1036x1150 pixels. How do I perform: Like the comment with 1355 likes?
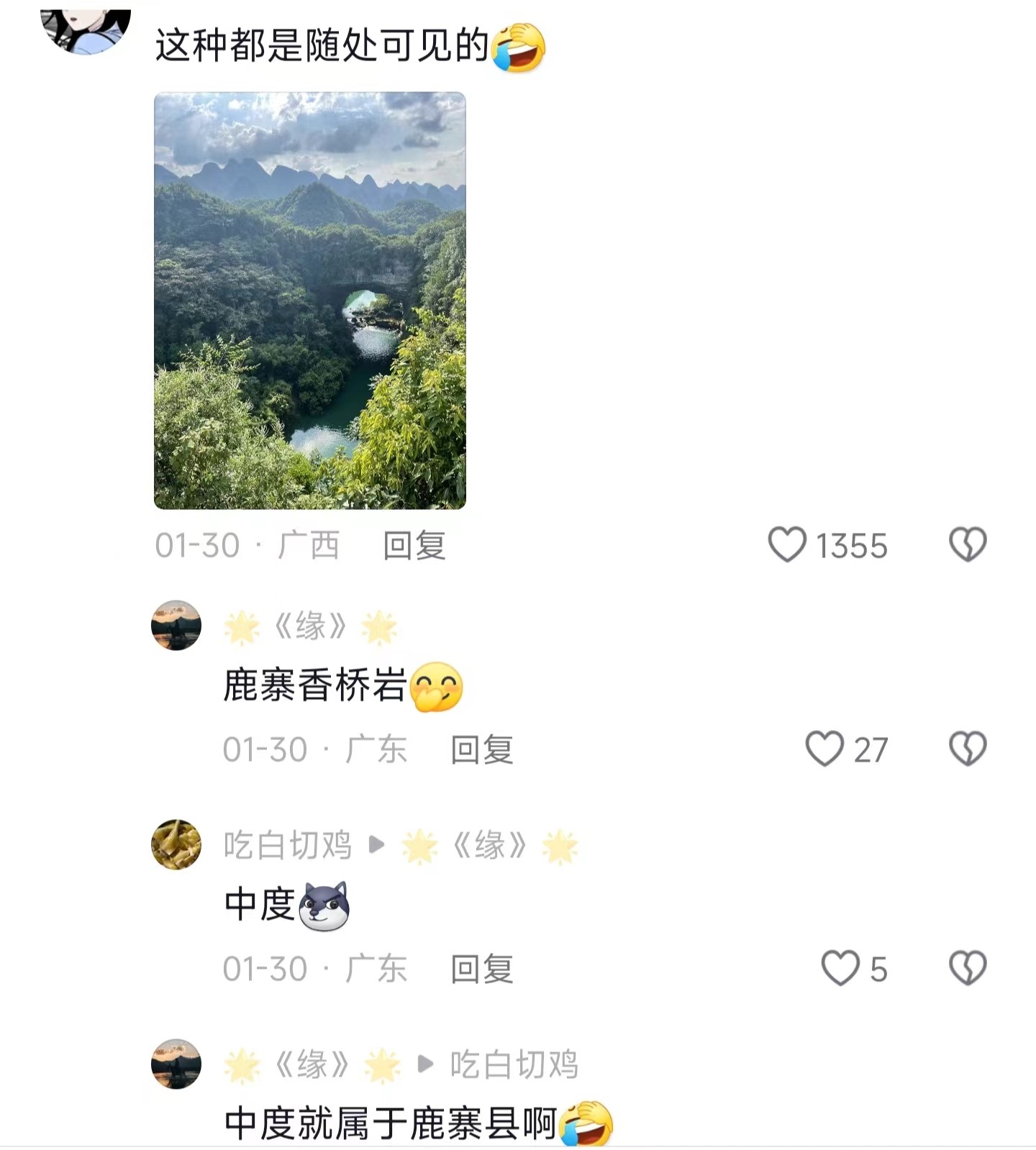[787, 544]
